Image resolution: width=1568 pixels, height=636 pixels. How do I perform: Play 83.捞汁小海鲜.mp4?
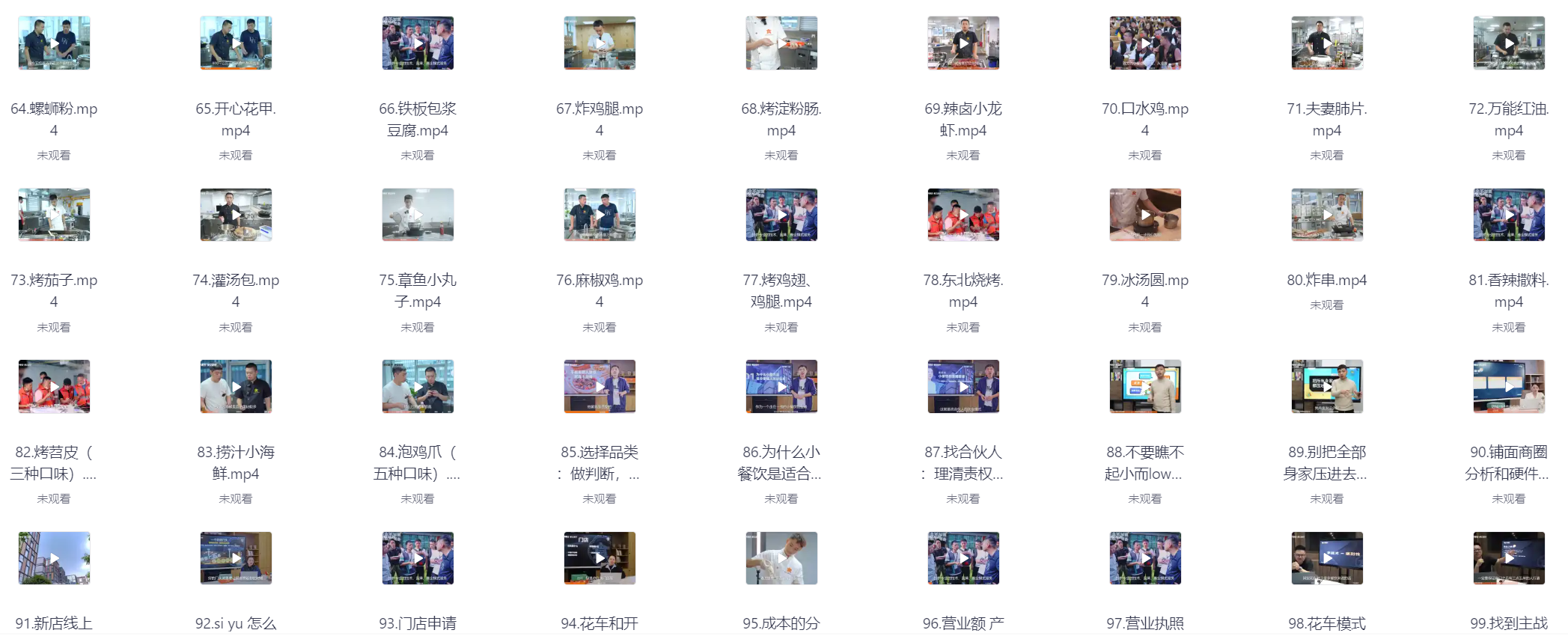(x=236, y=387)
